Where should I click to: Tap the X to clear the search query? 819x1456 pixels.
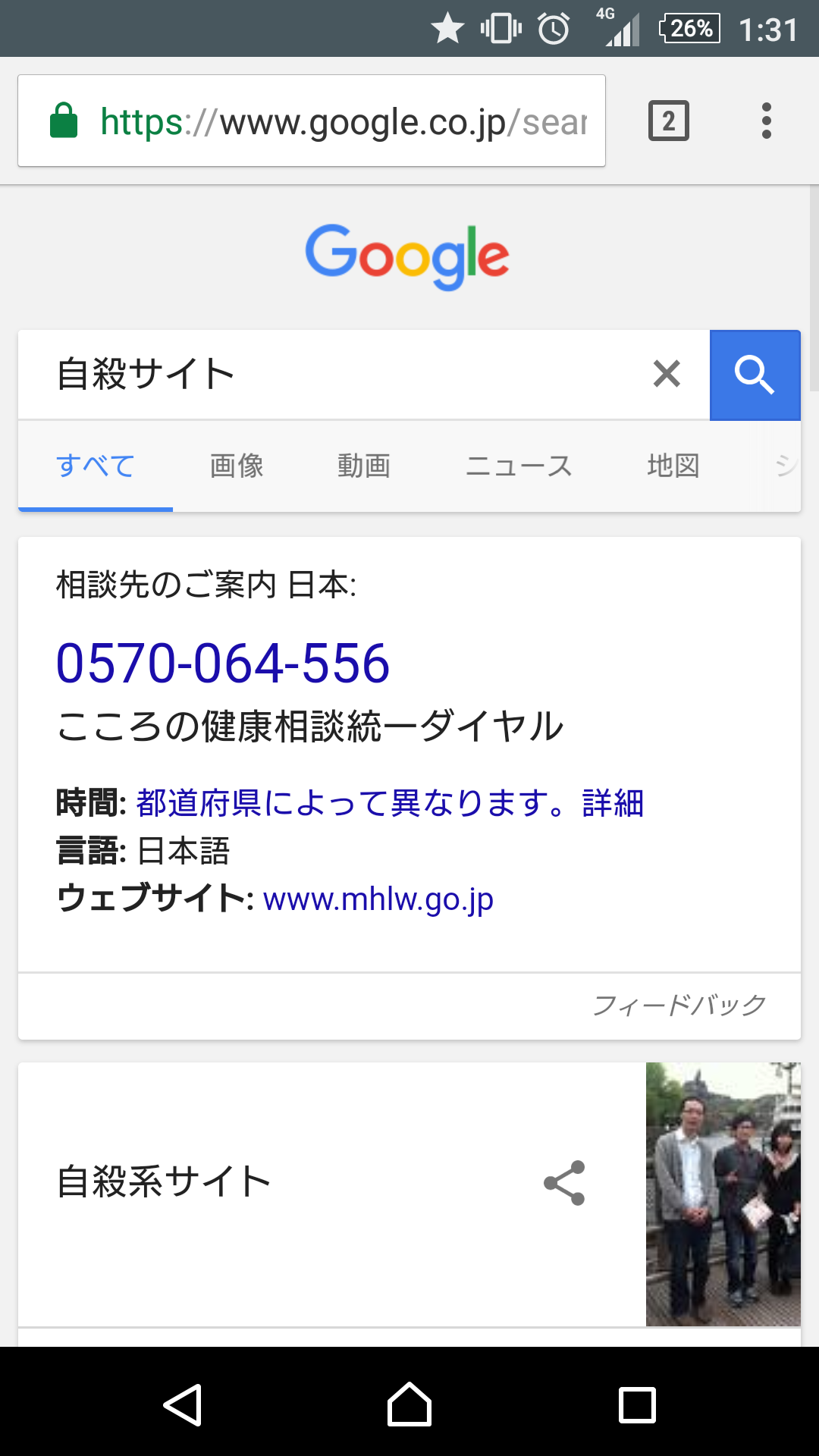pos(667,374)
